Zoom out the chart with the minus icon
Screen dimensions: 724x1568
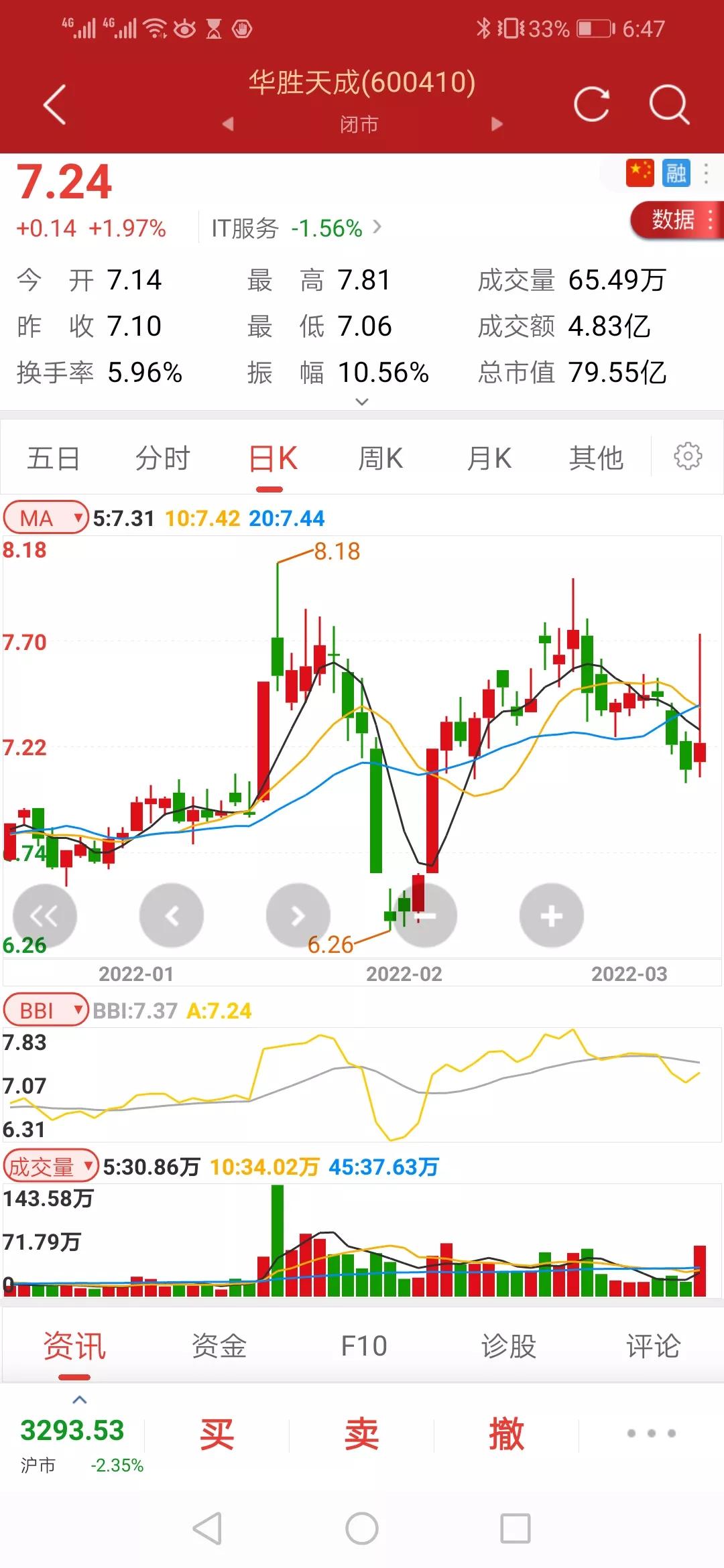(x=426, y=915)
